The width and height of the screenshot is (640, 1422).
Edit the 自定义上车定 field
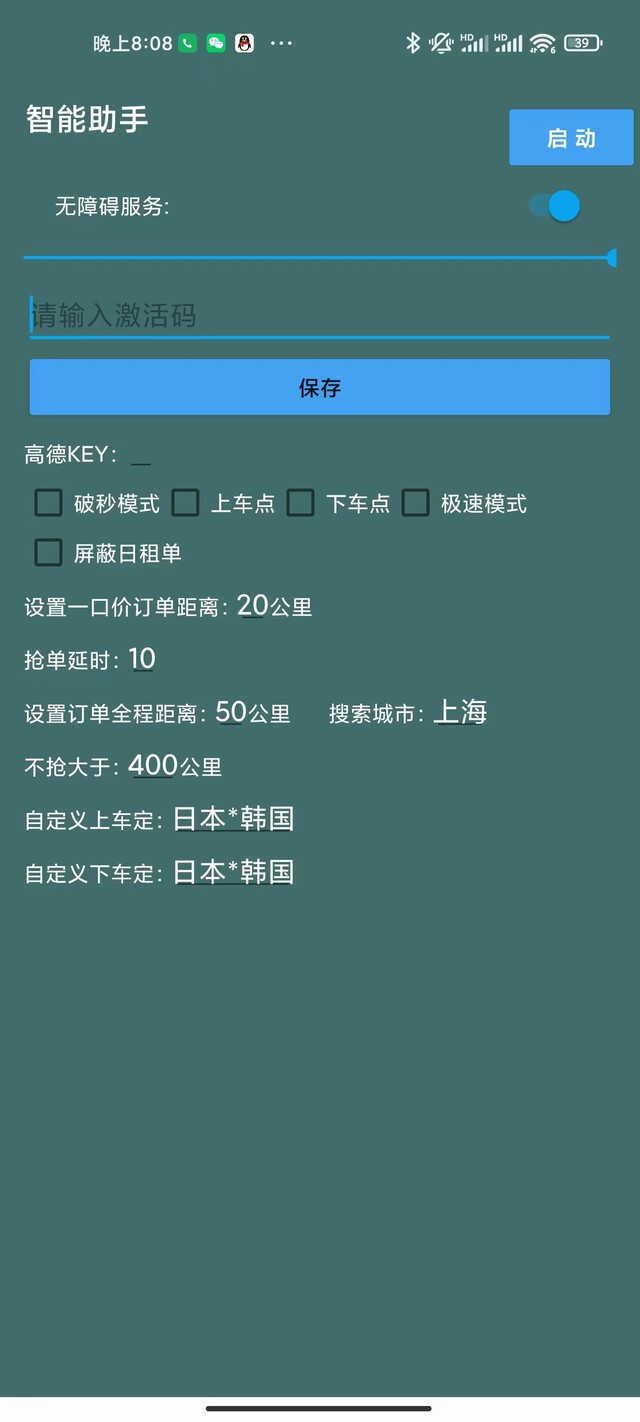point(234,819)
